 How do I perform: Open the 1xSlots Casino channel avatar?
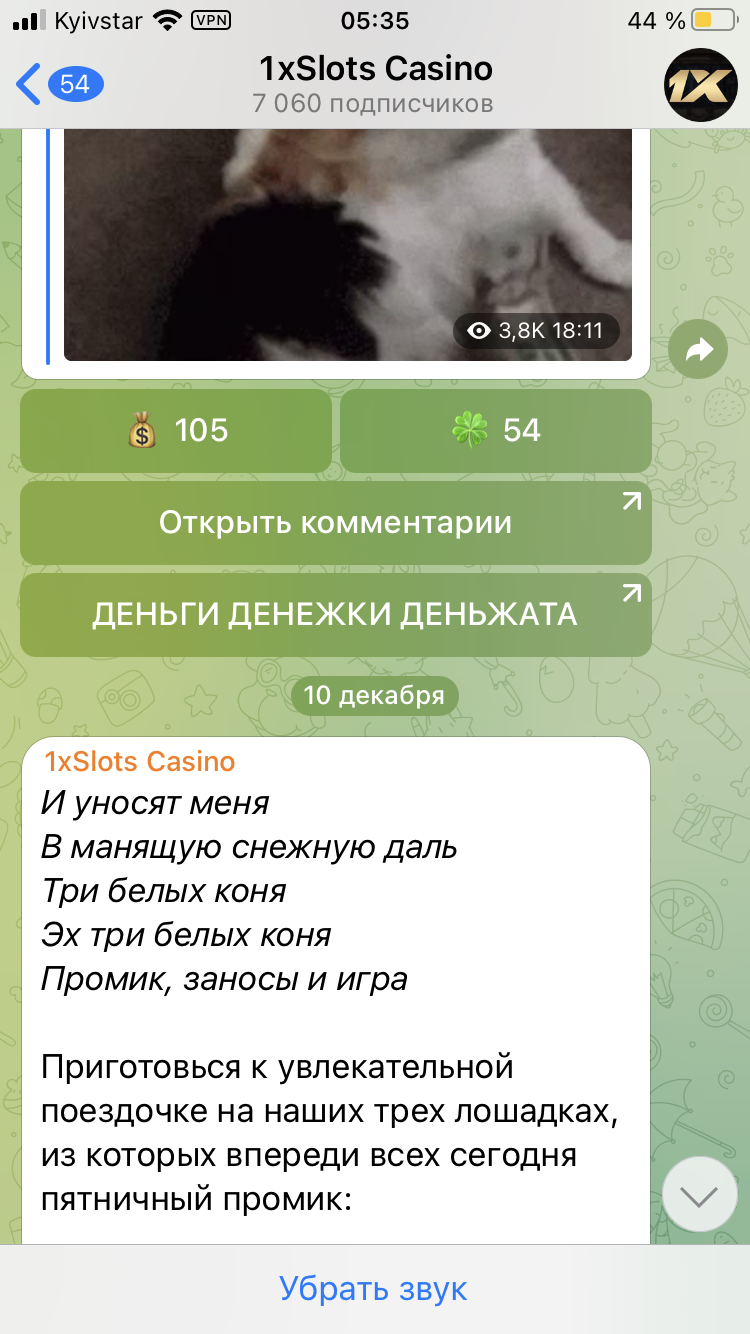700,85
